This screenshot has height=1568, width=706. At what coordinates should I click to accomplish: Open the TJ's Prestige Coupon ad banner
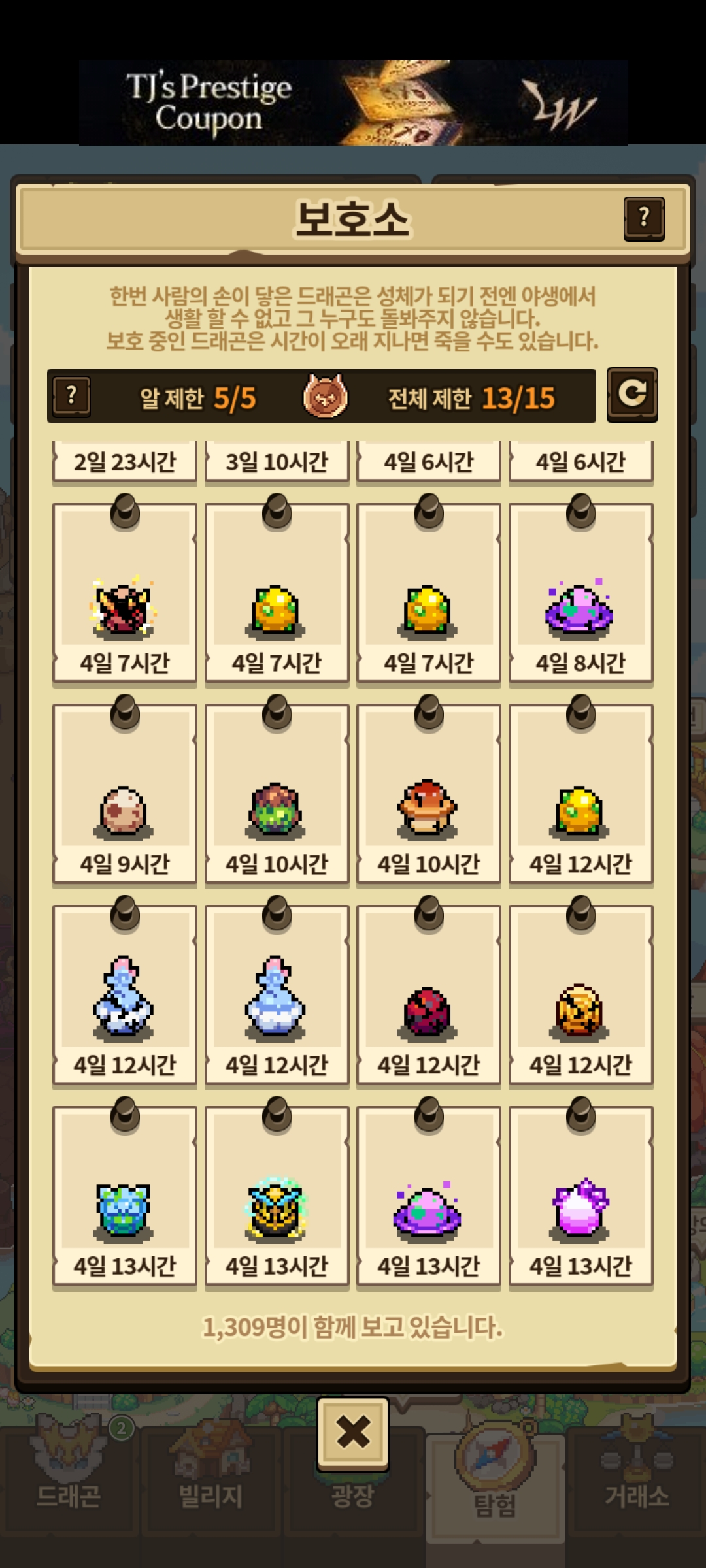tap(353, 103)
